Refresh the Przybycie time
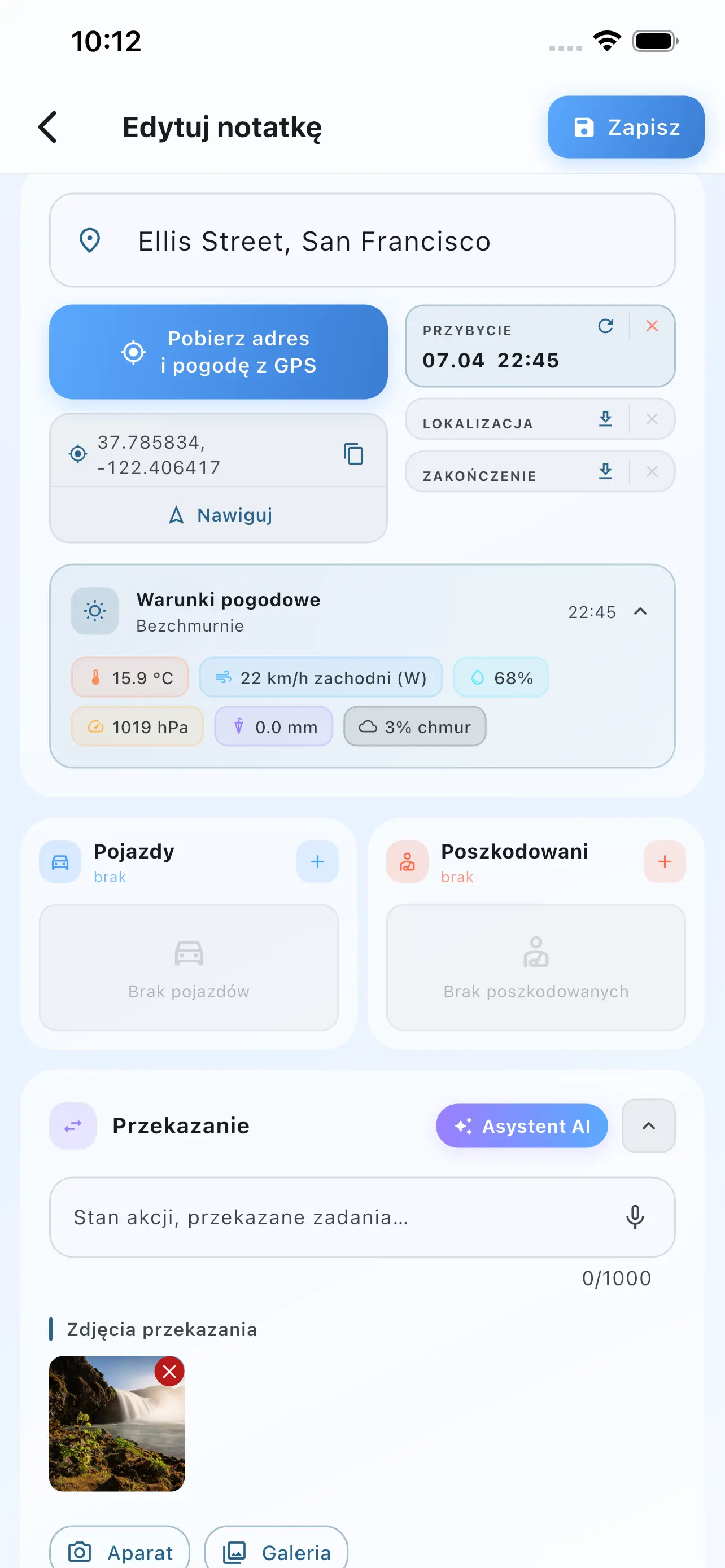Viewport: 725px width, 1568px height. (605, 326)
